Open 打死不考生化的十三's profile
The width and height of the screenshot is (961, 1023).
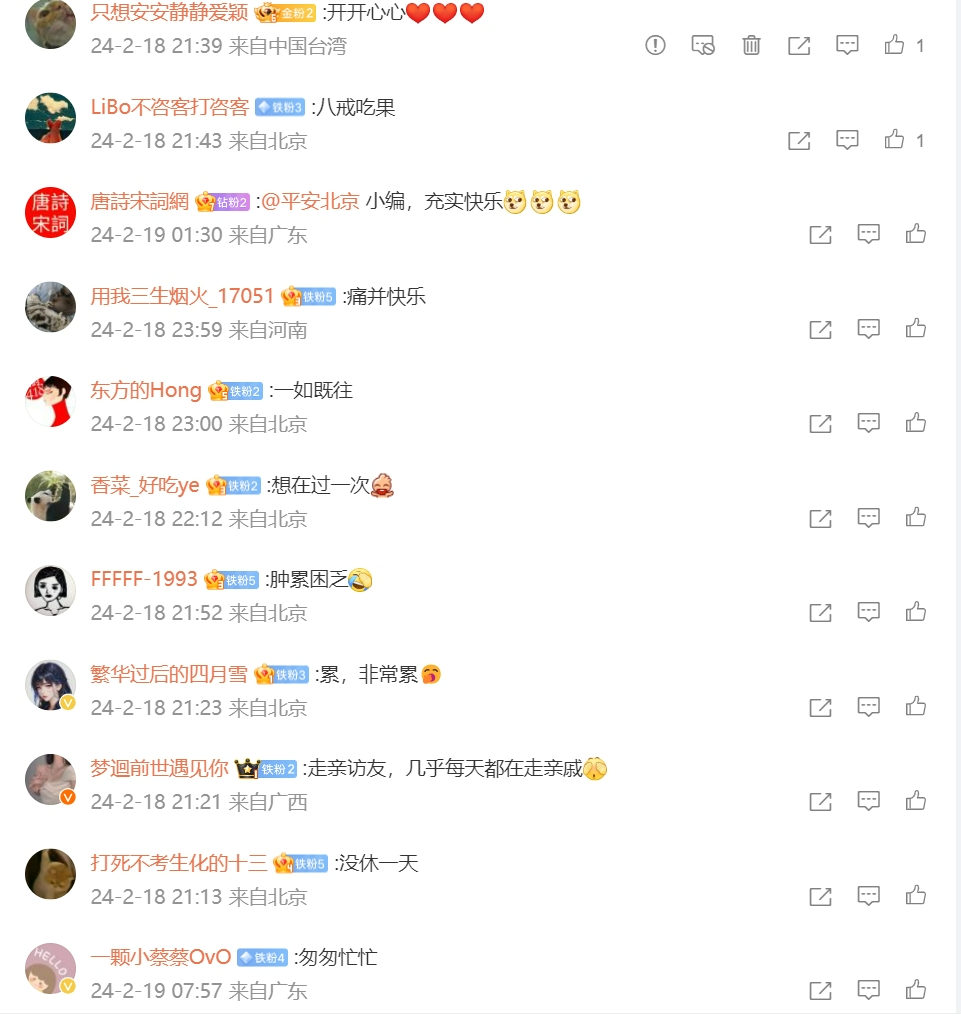[179, 863]
